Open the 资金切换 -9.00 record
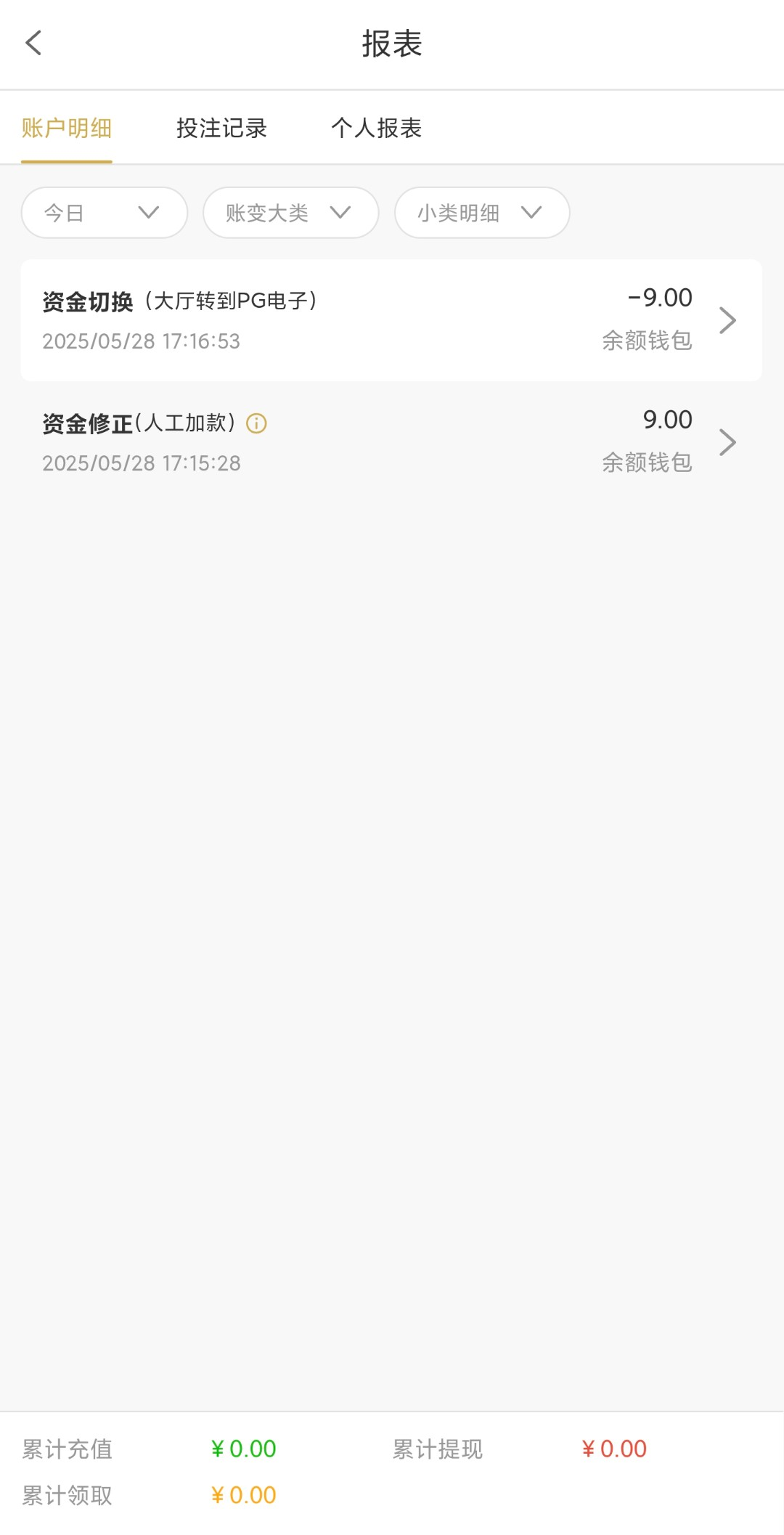The height and width of the screenshot is (1535, 784). 391,320
